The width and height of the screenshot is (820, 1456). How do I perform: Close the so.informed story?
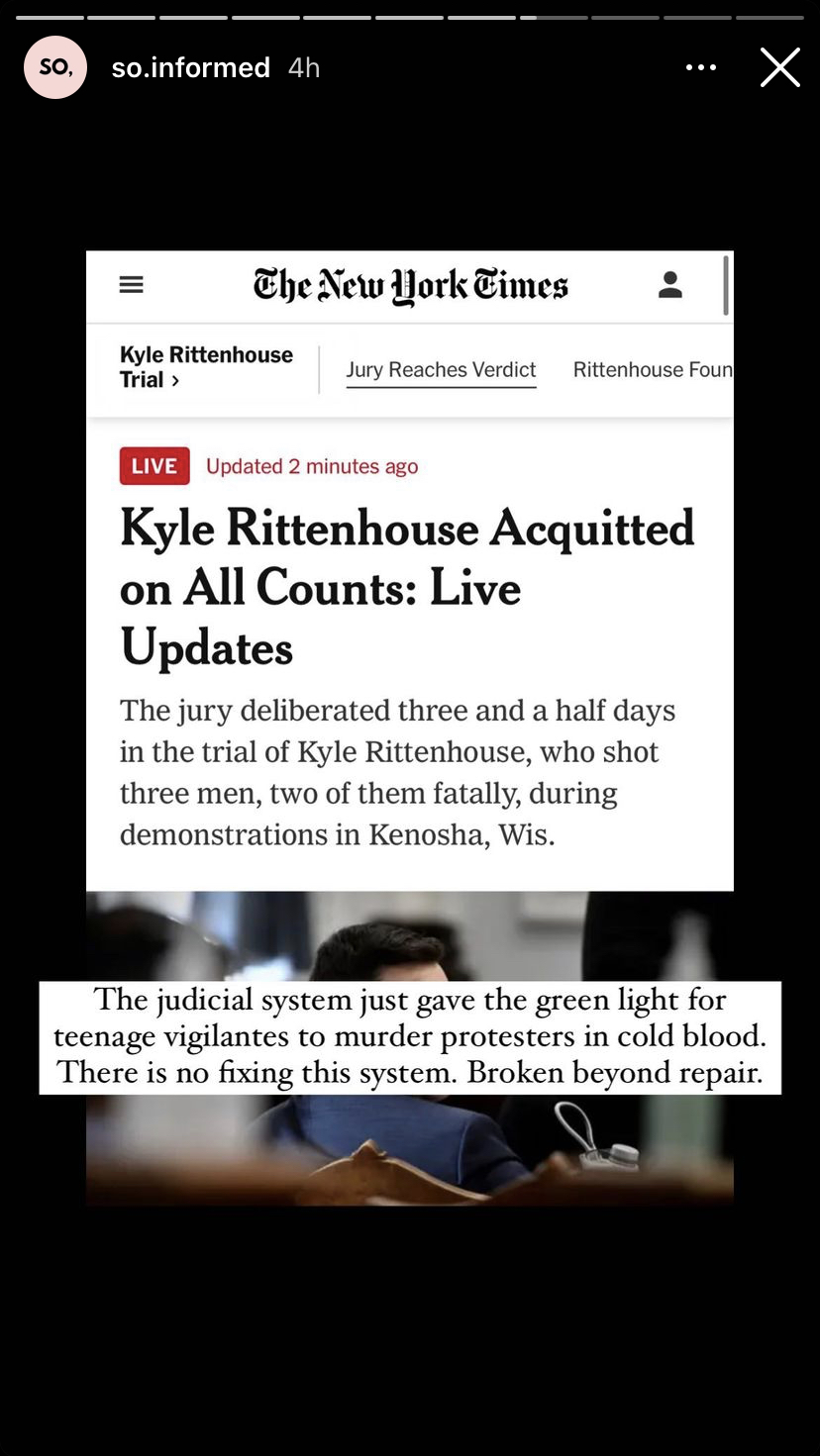(x=779, y=67)
